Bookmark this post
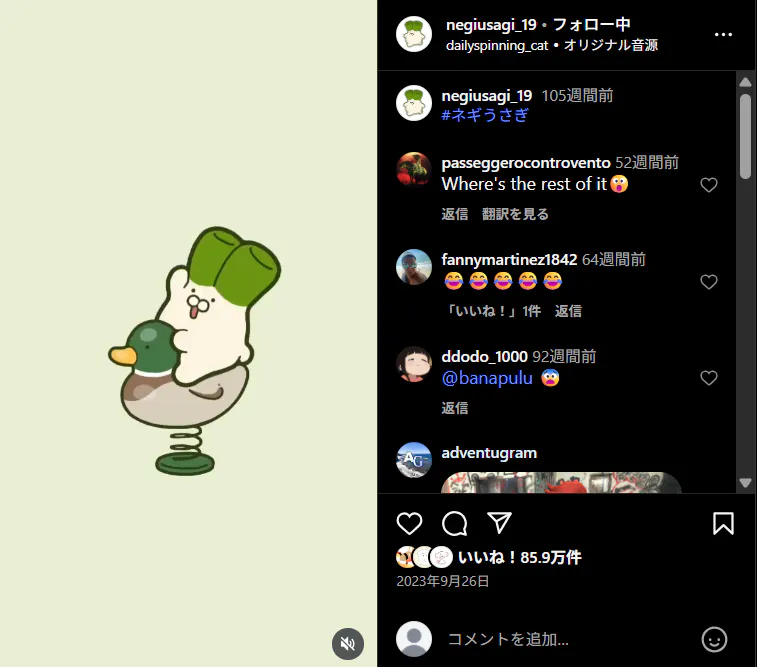Image resolution: width=757 pixels, height=667 pixels. click(x=724, y=523)
